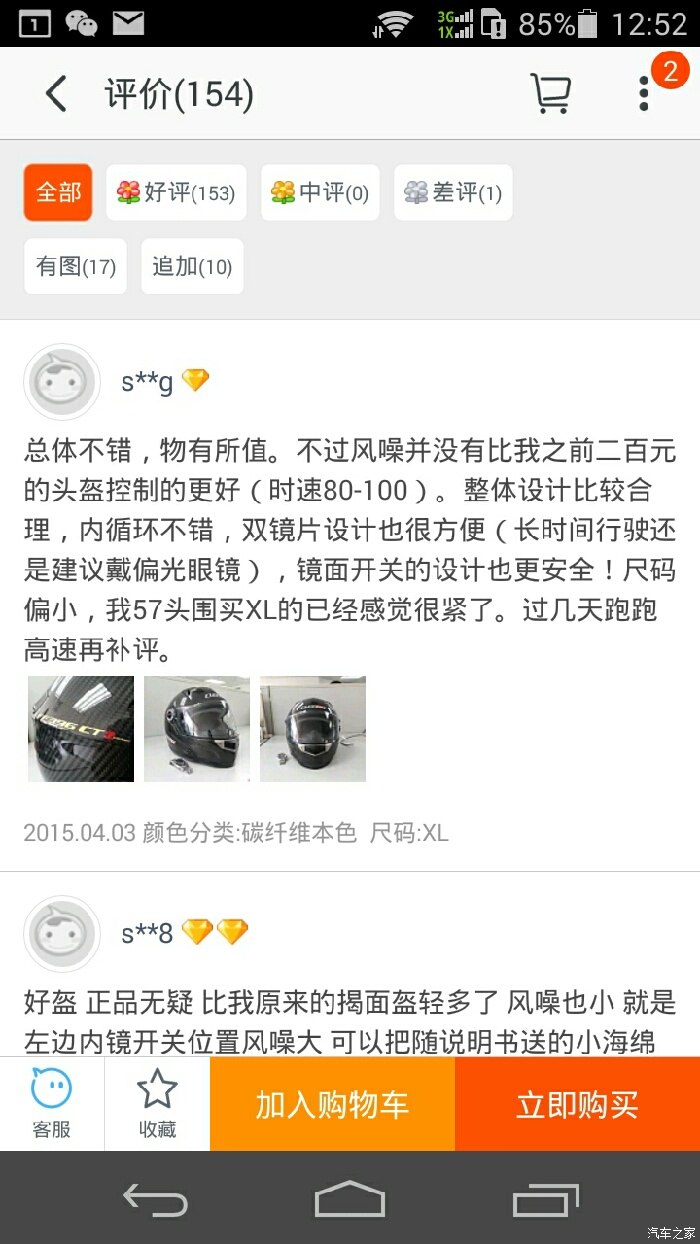
Task: Filter to 有图(17) reviews with photos
Action: (75, 266)
